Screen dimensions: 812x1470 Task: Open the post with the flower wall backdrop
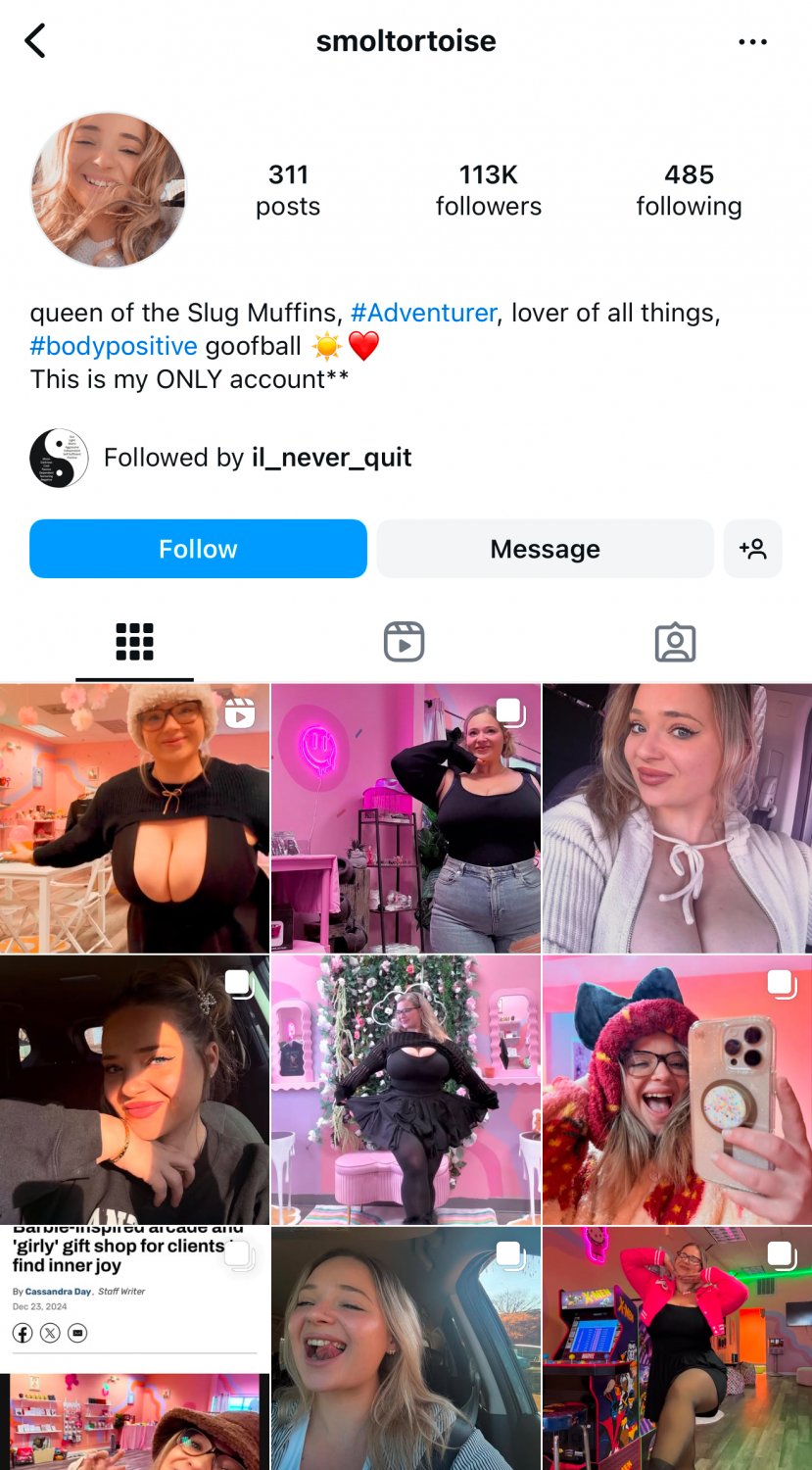[406, 1090]
